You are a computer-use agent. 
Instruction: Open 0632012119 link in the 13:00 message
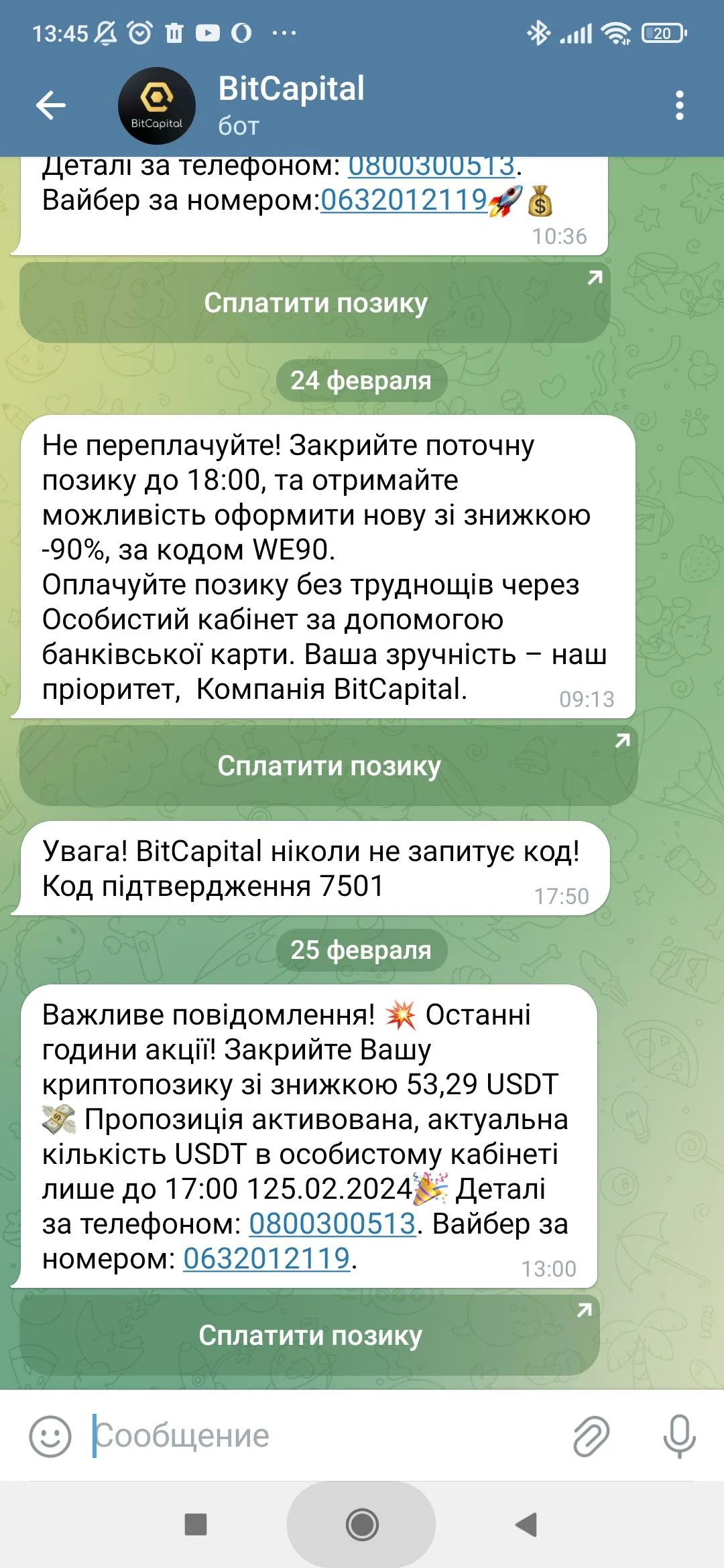[267, 1258]
